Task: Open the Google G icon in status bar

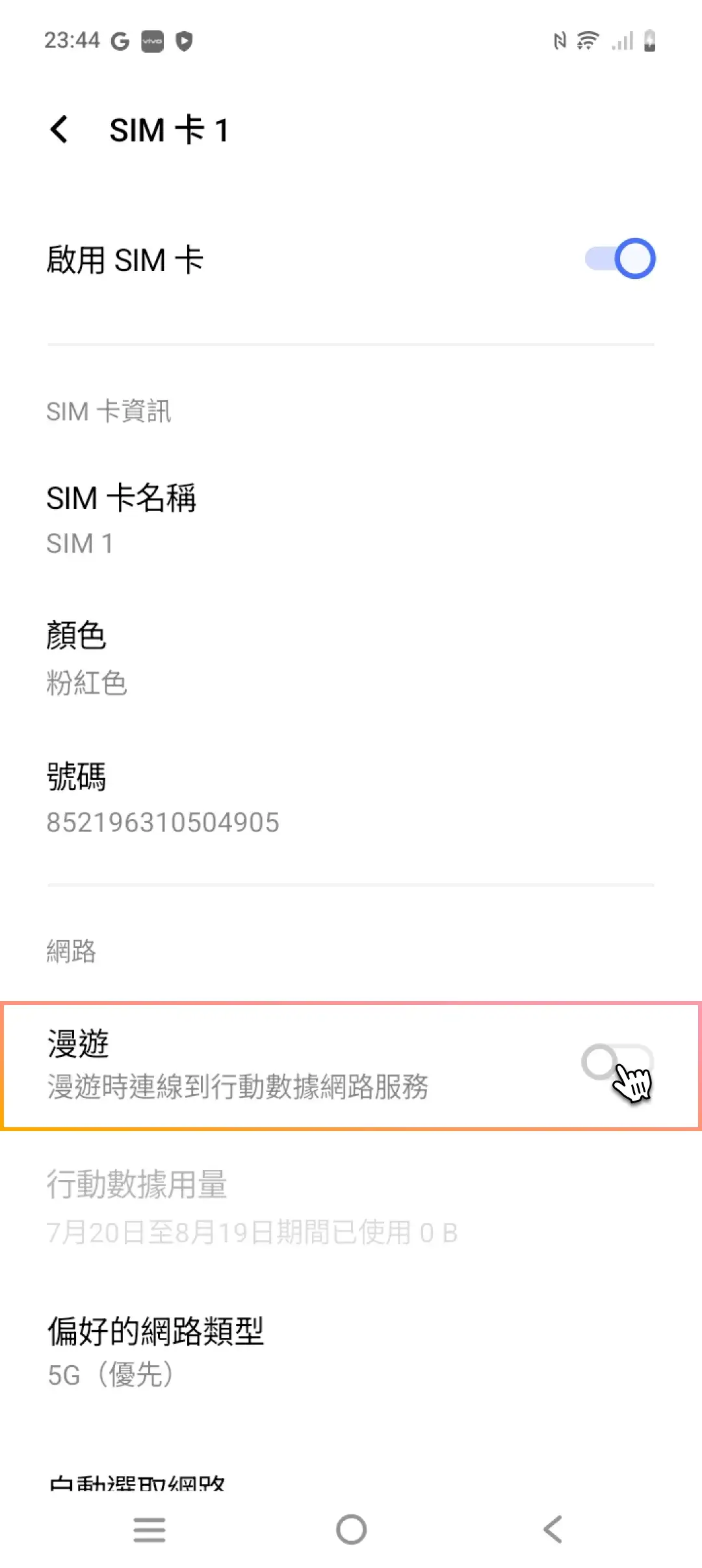Action: pyautogui.click(x=120, y=40)
